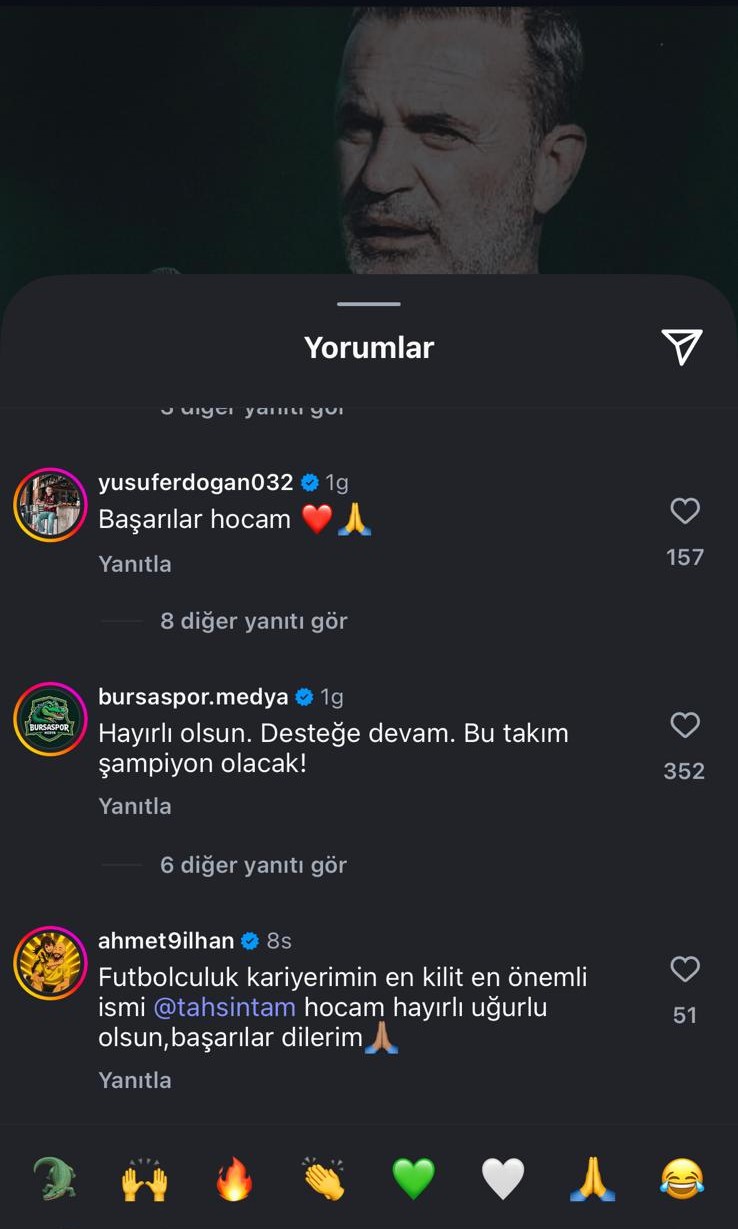Insert the crocodile emoji reaction
Screen dimensions: 738x1229
54,1179
